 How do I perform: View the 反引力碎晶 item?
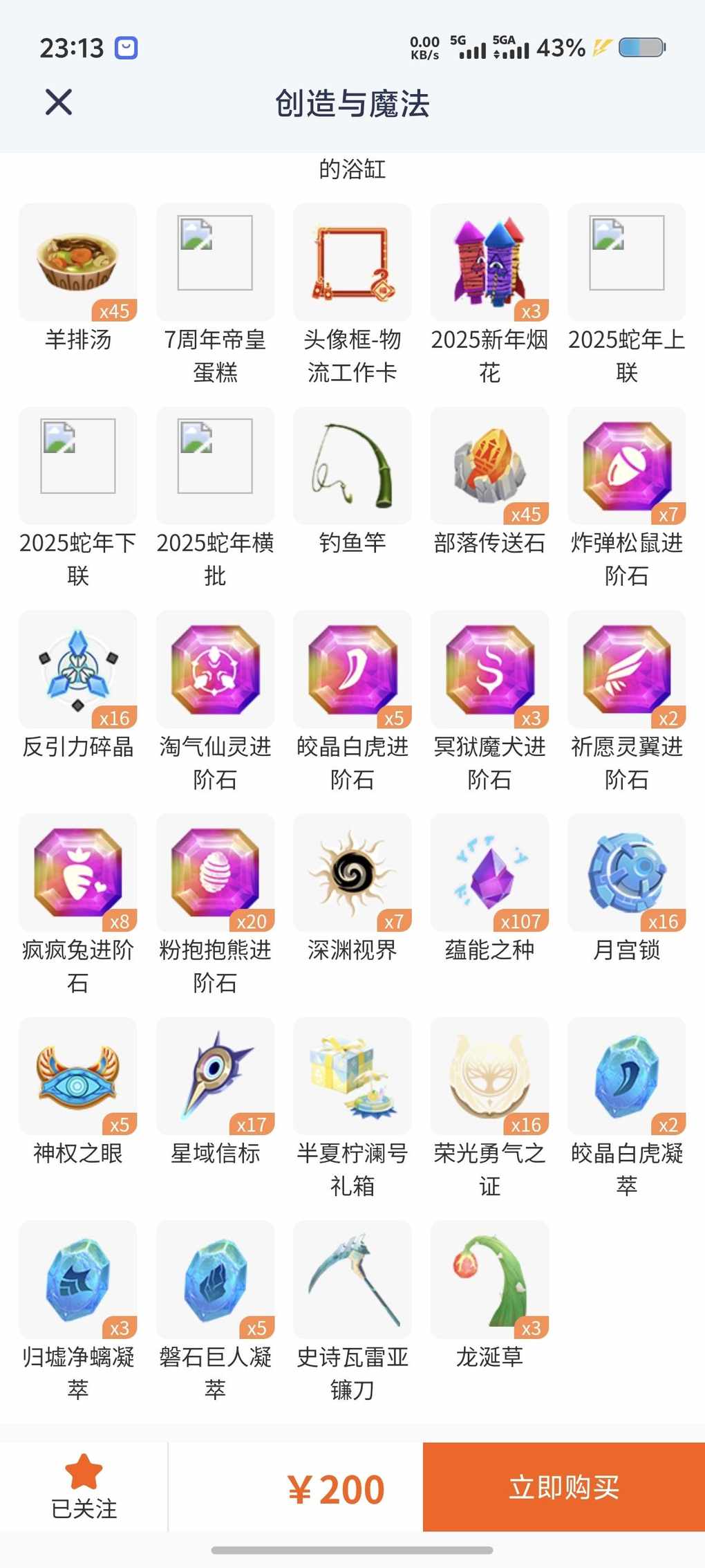coord(78,670)
